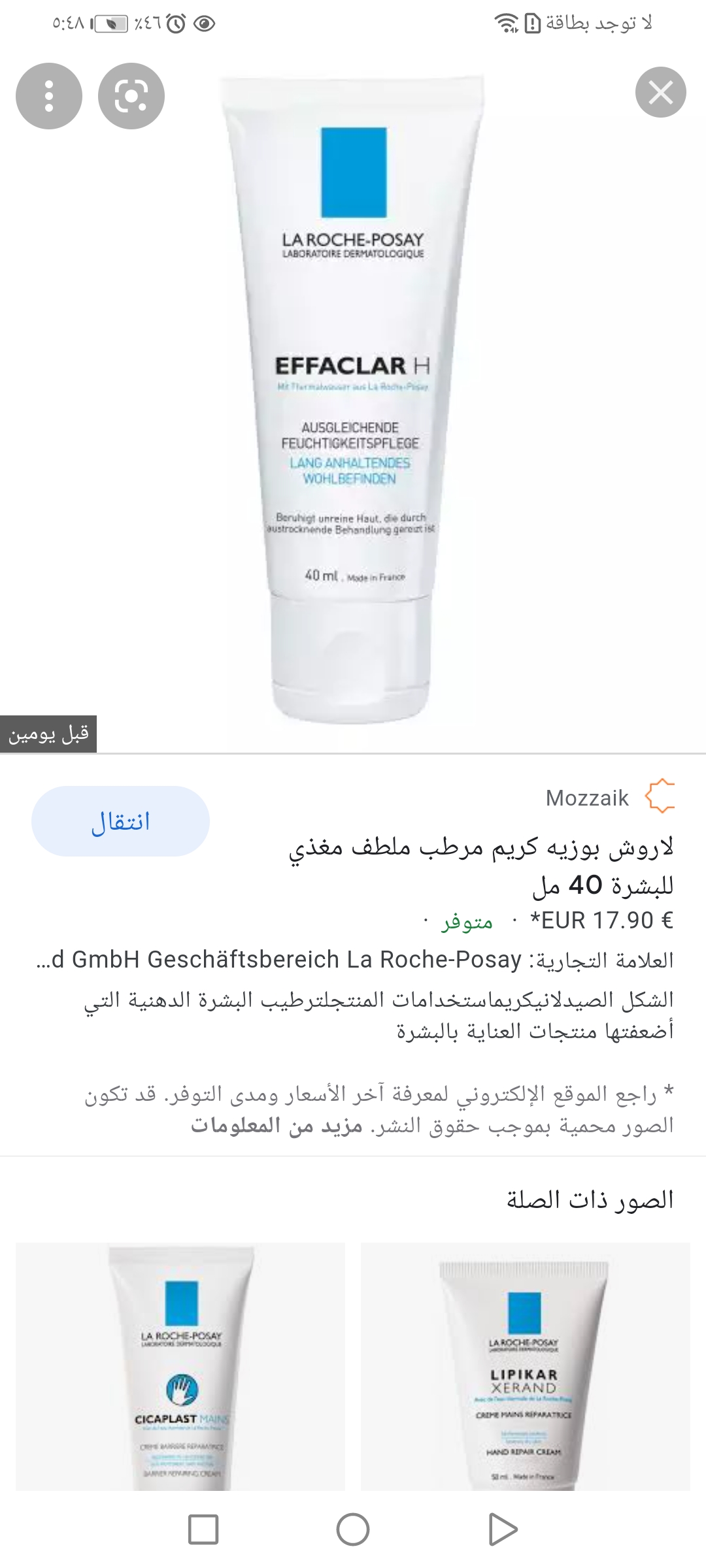Viewport: 706px width, 1568px height.
Task: Open the Mozzaik source site link
Action: tap(610, 797)
